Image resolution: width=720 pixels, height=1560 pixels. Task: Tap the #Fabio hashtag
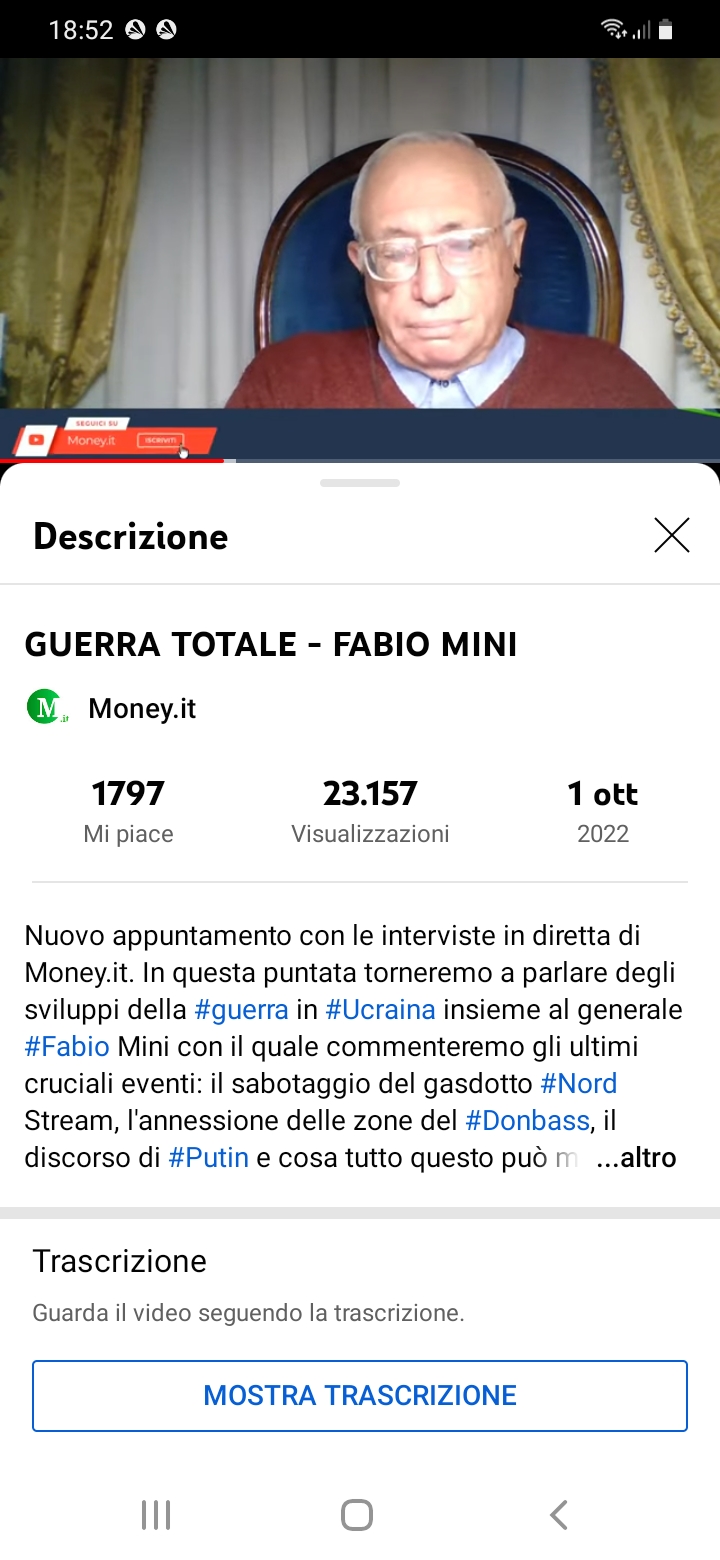[67, 1047]
